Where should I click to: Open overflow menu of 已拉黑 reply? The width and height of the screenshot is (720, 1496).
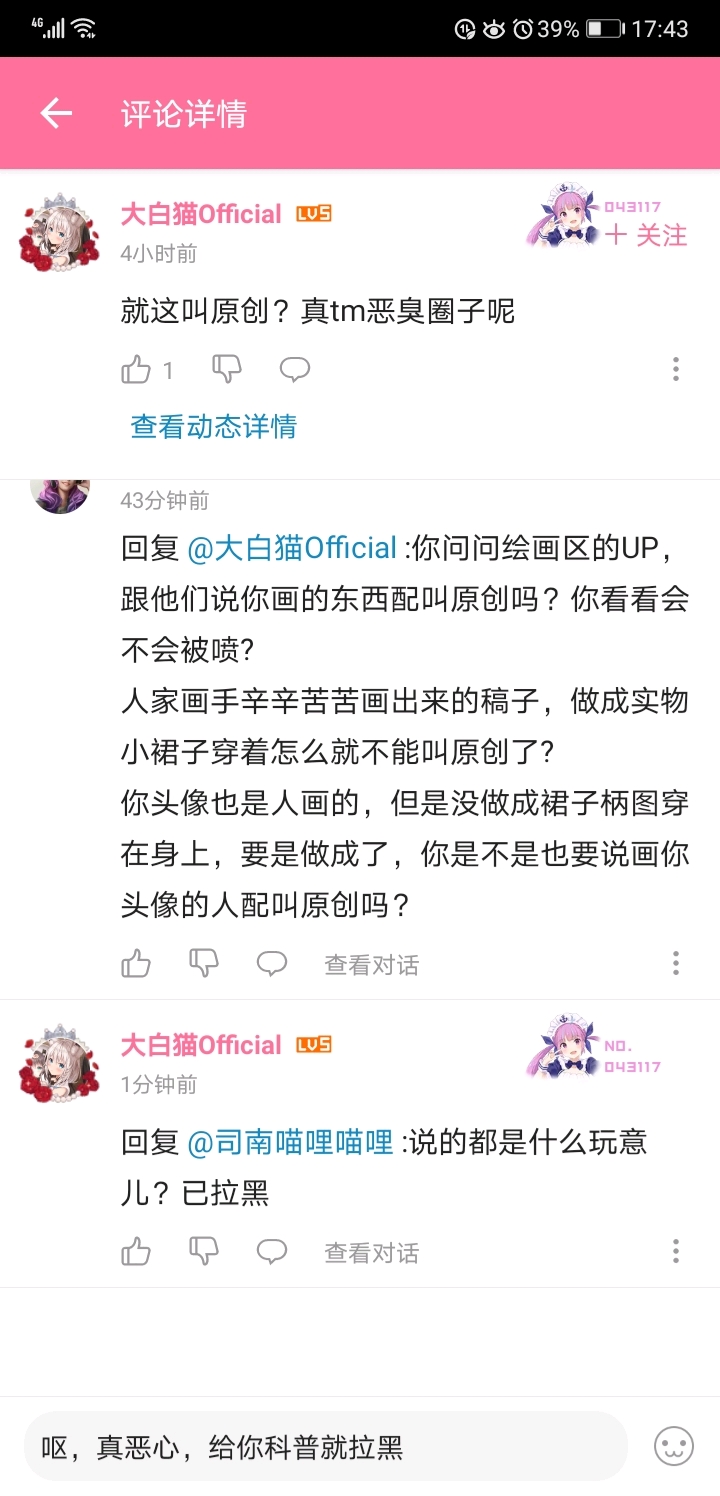point(676,1251)
